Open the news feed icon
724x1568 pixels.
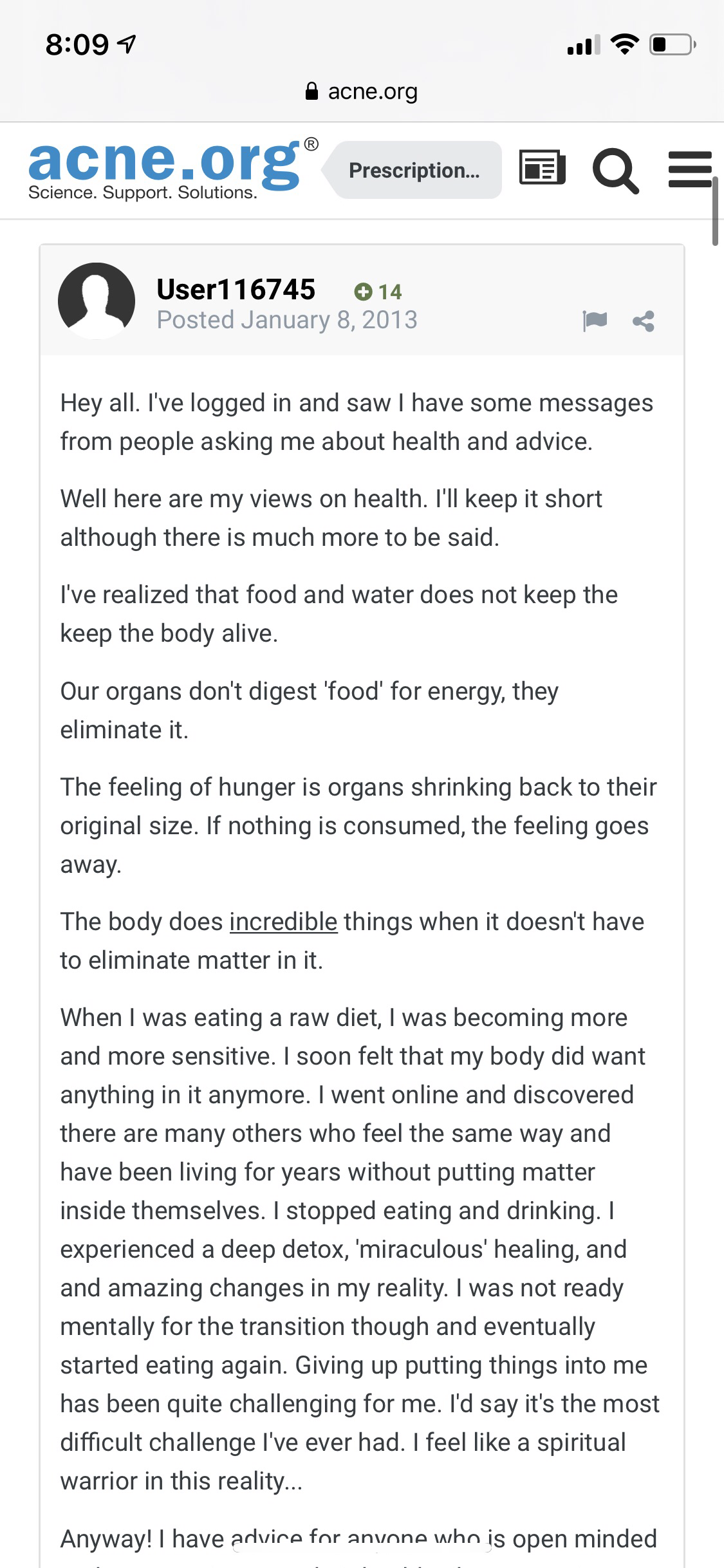pyautogui.click(x=542, y=169)
